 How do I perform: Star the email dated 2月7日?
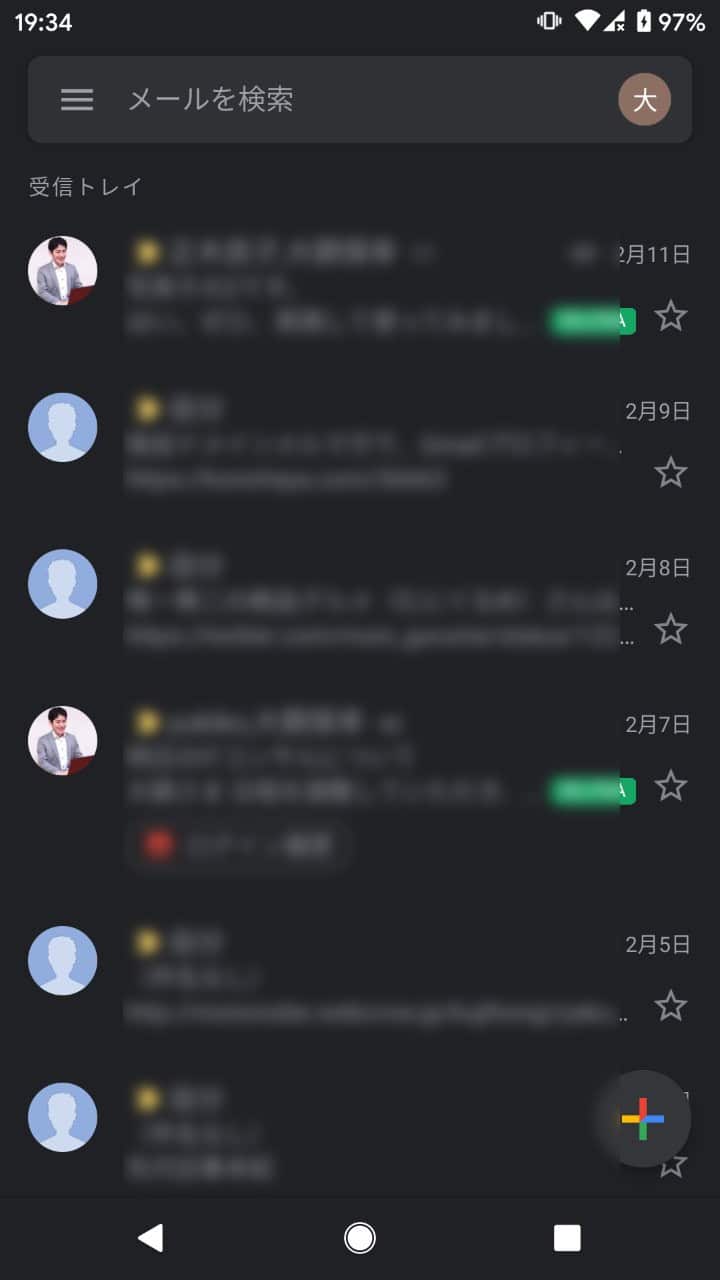tap(670, 786)
